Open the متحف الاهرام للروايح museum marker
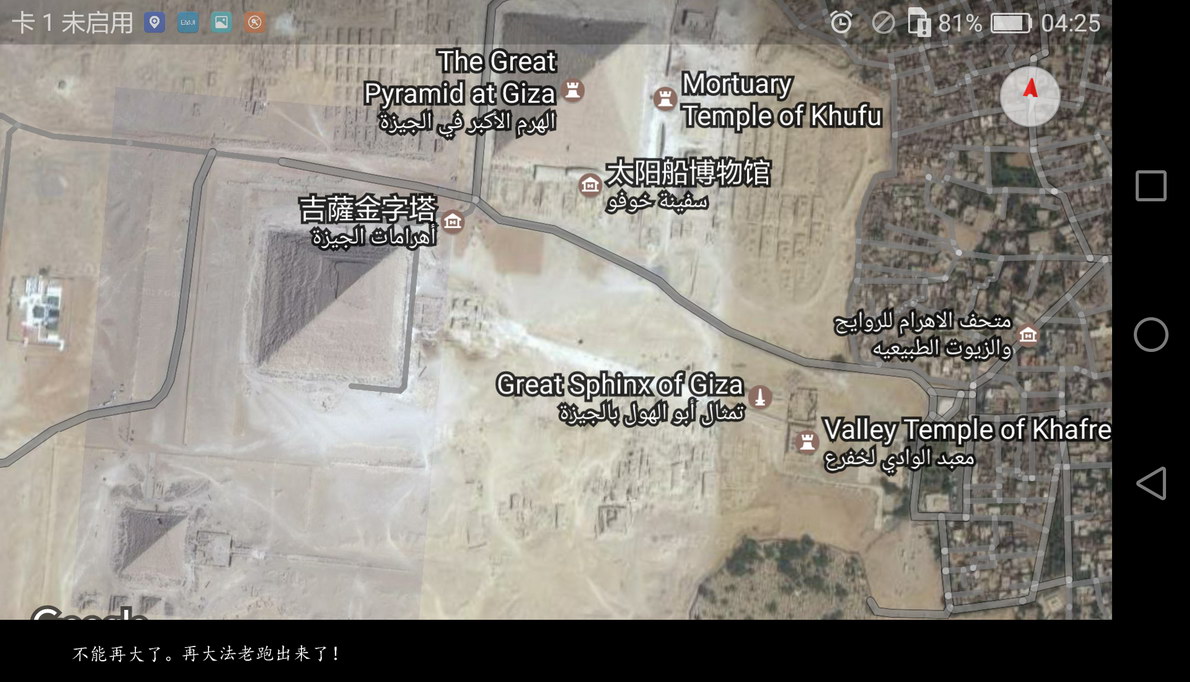The height and width of the screenshot is (682, 1190). tap(1028, 334)
